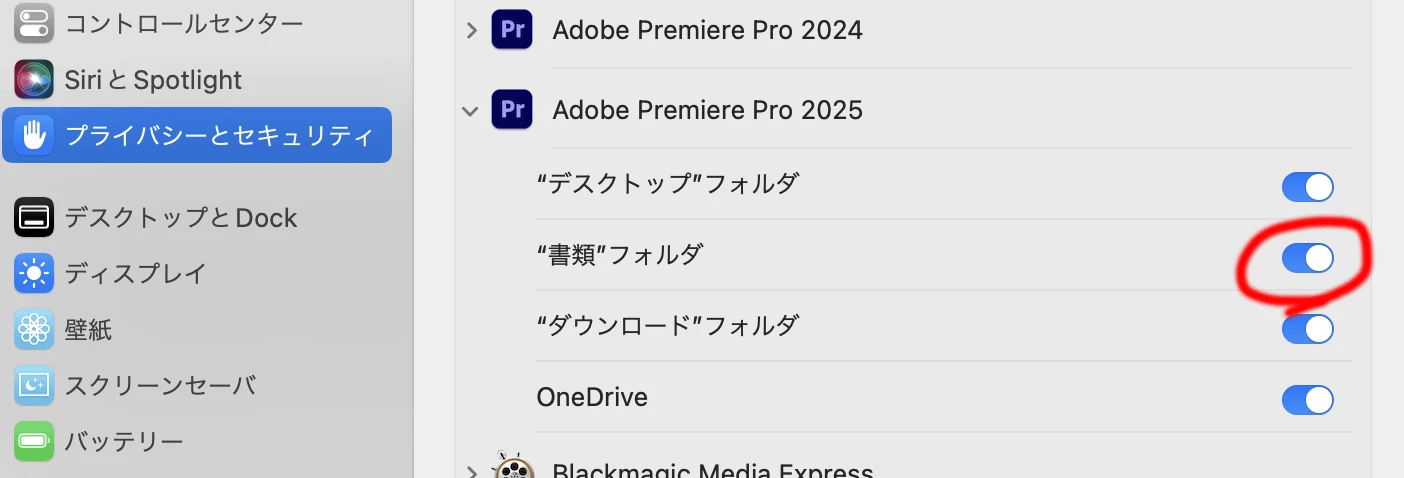Screen dimensions: 1404x478
Task: Turn off OneDrive access switch
Action: 1307,400
